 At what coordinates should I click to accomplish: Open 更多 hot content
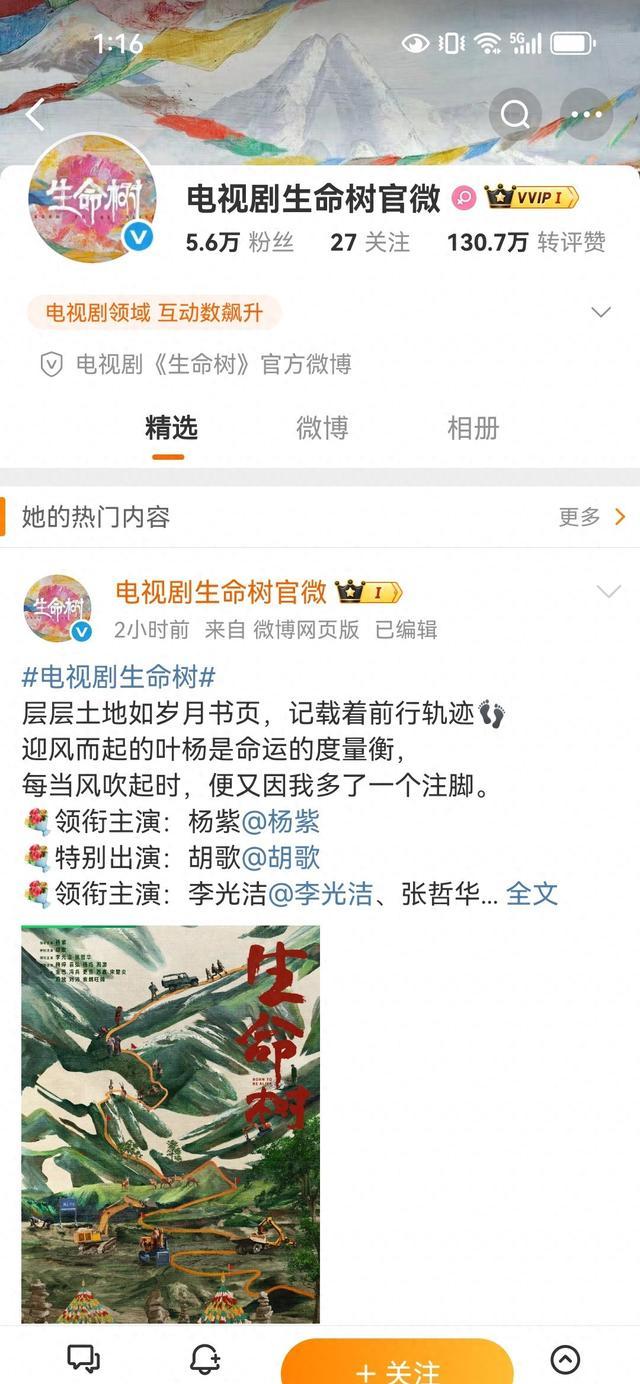[592, 517]
